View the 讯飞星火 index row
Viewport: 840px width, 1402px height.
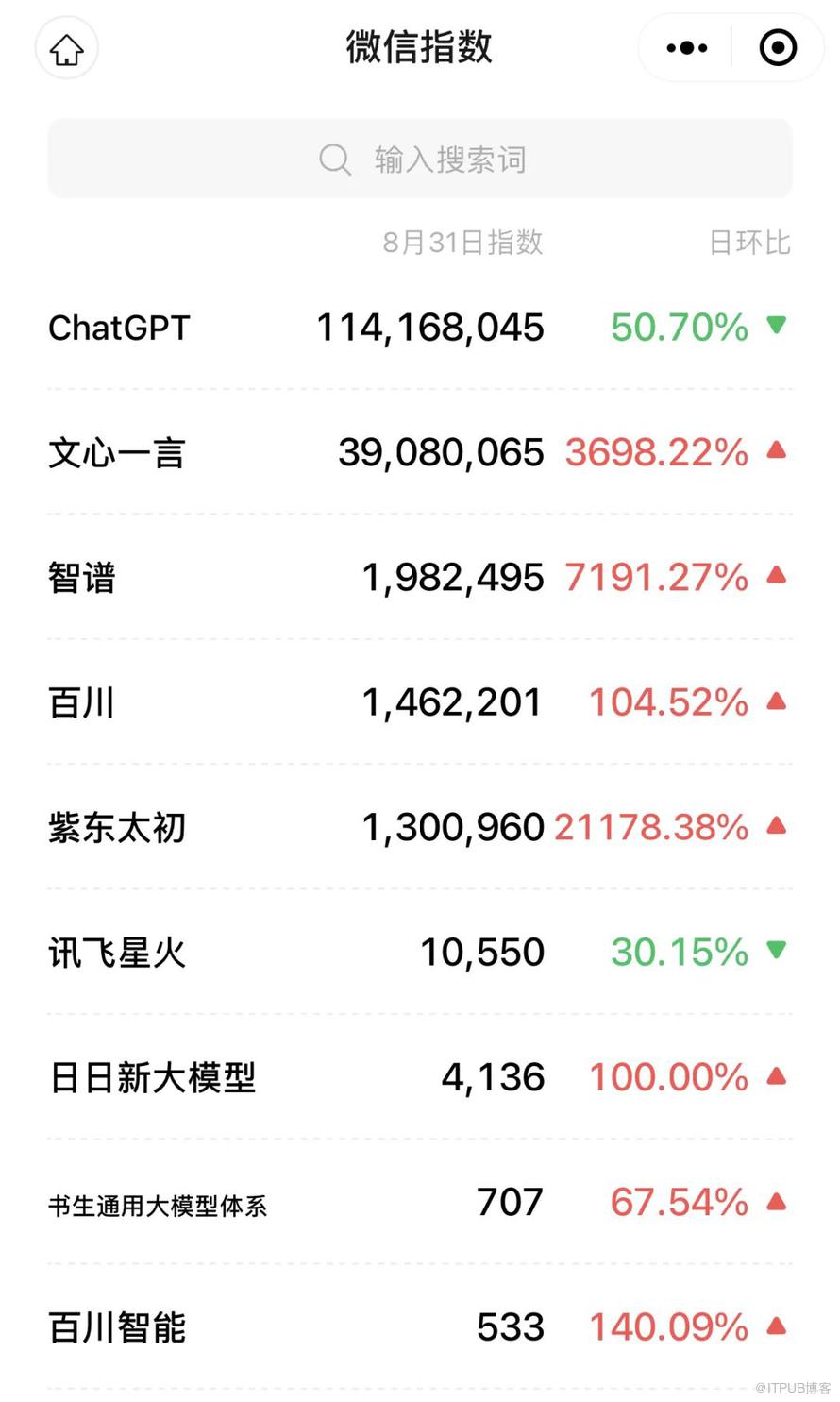(420, 952)
